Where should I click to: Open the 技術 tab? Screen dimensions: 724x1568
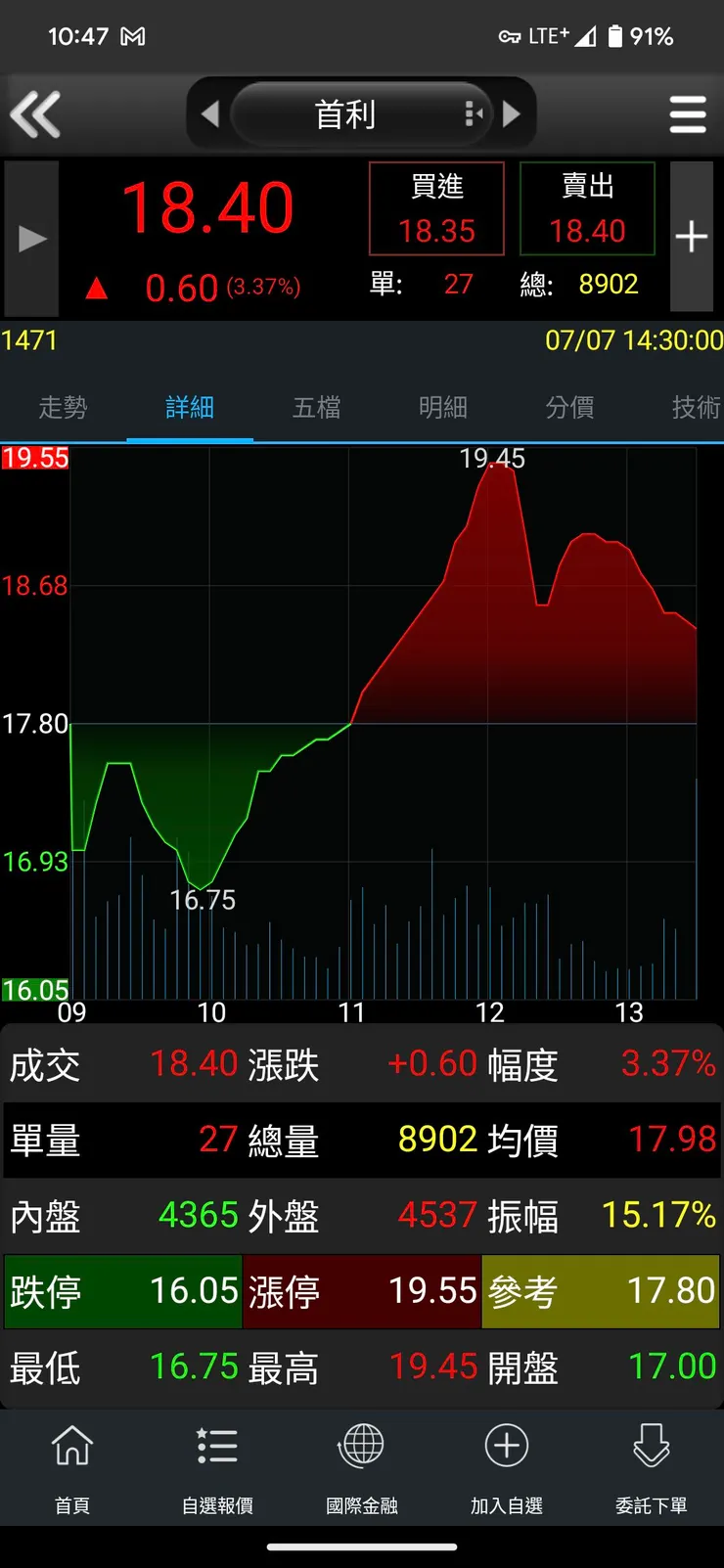[696, 407]
